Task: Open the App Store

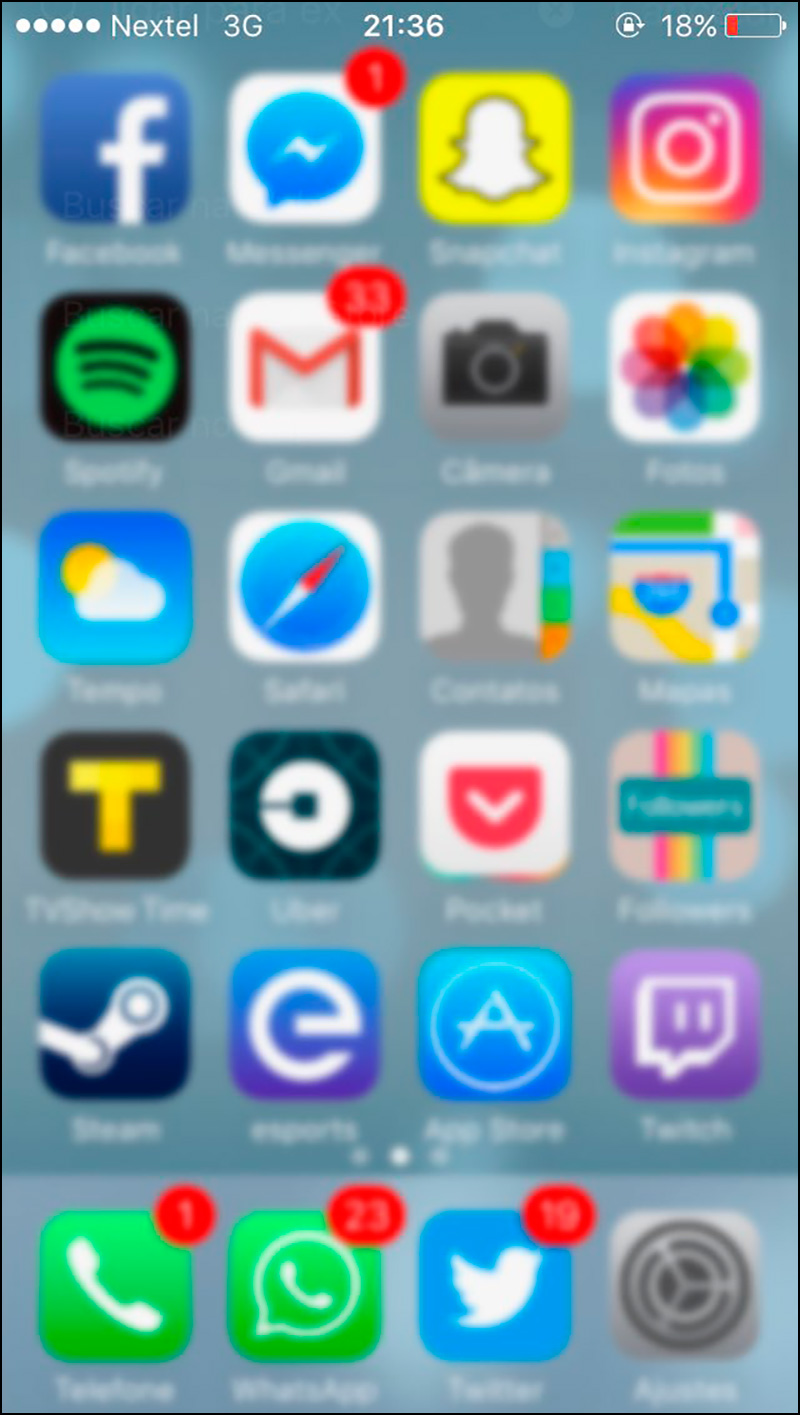Action: coord(495,1025)
